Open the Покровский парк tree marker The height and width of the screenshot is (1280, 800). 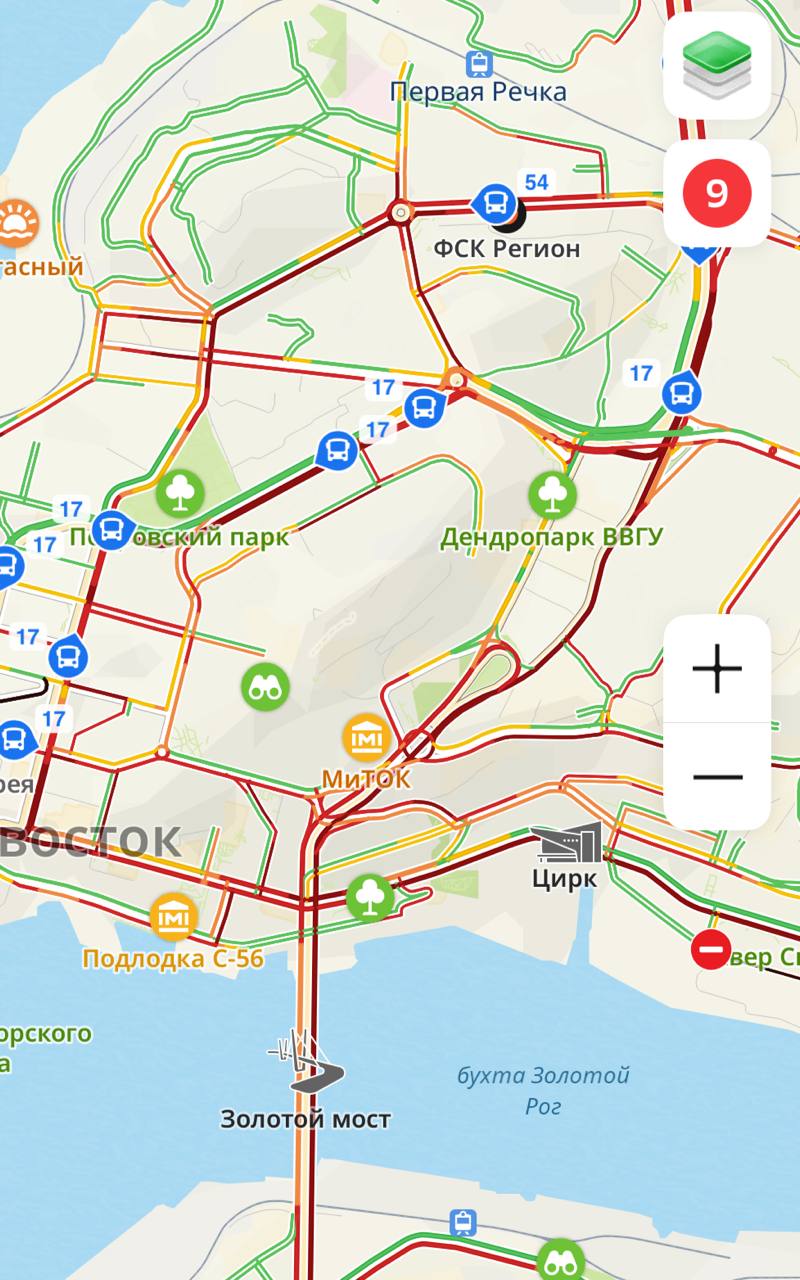click(180, 492)
